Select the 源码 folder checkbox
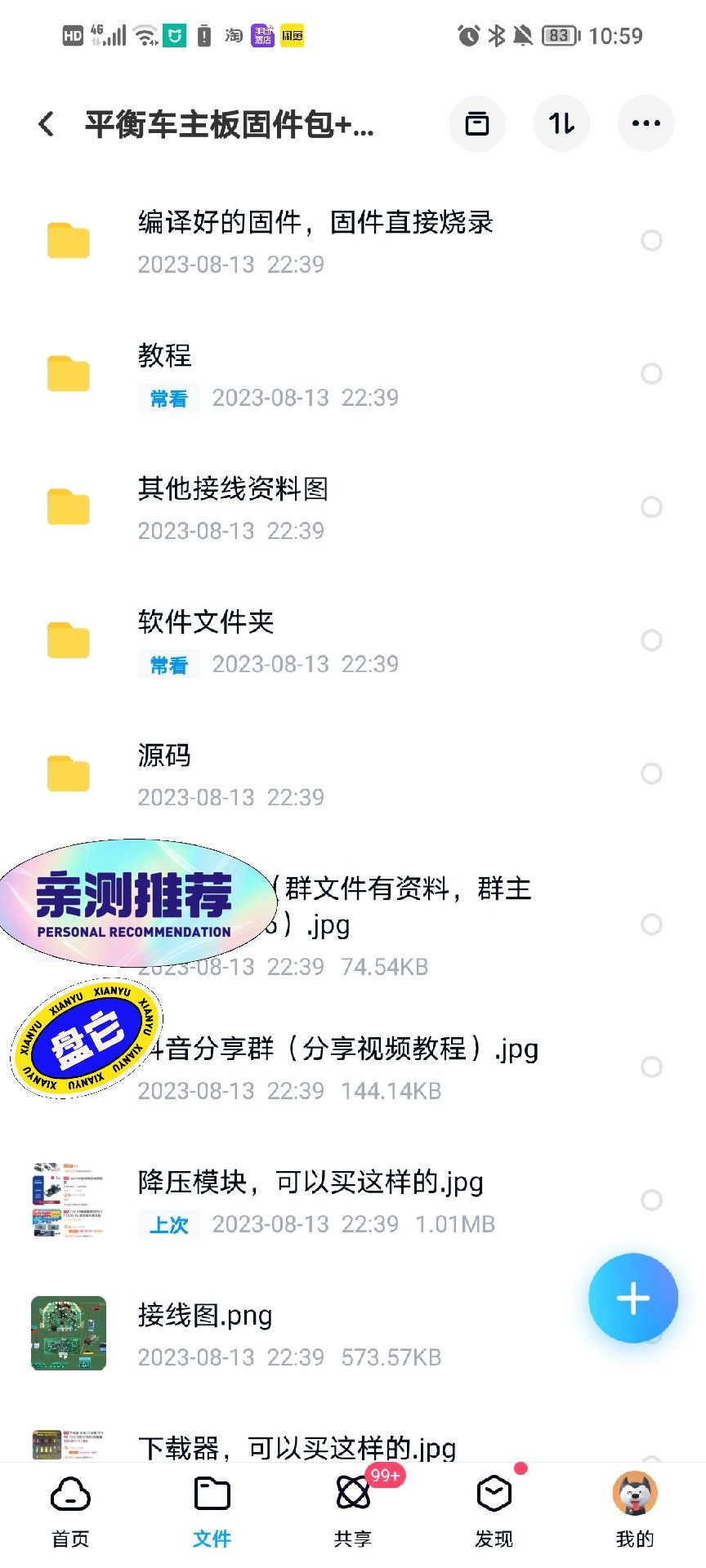This screenshot has height=1568, width=706. click(x=651, y=773)
